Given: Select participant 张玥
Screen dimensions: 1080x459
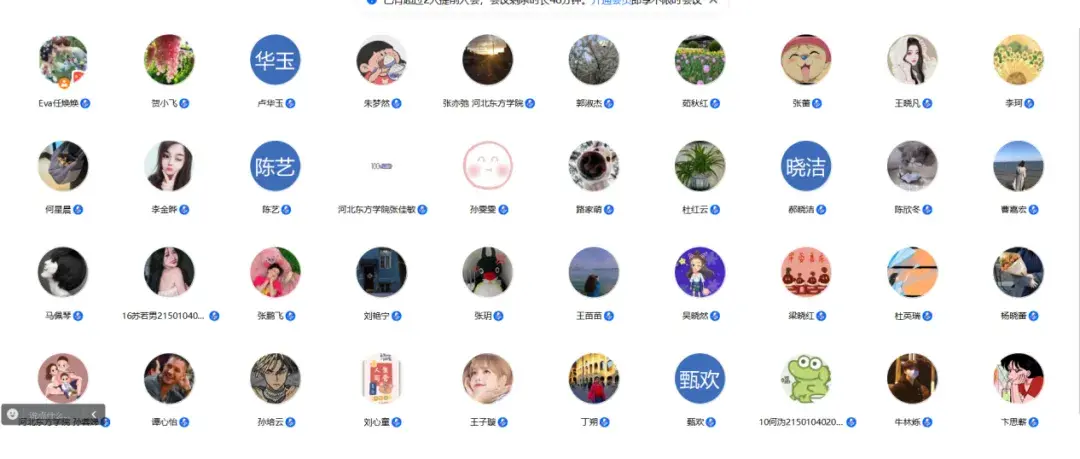Looking at the screenshot, I should (488, 272).
